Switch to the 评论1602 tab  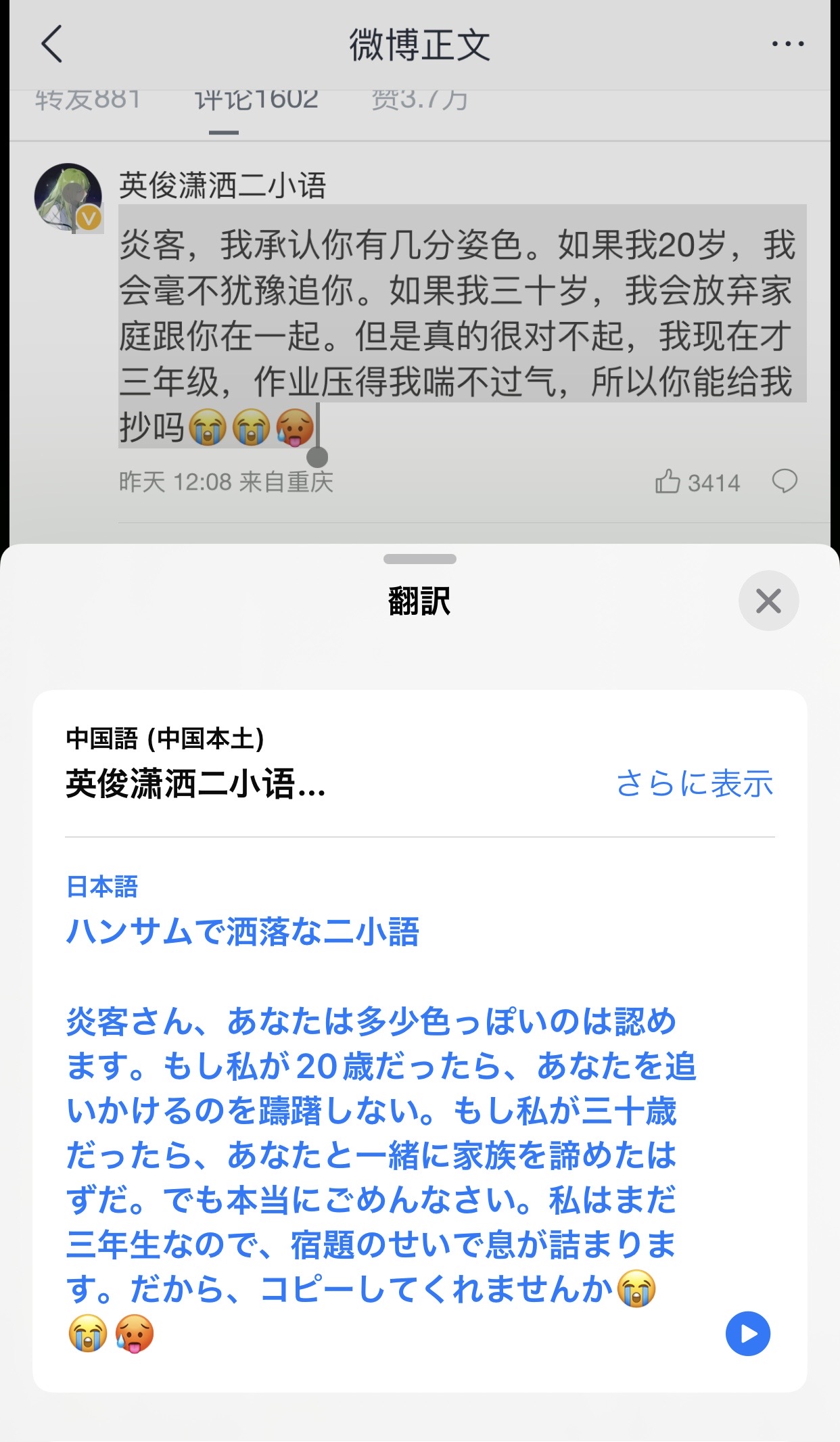click(x=256, y=100)
